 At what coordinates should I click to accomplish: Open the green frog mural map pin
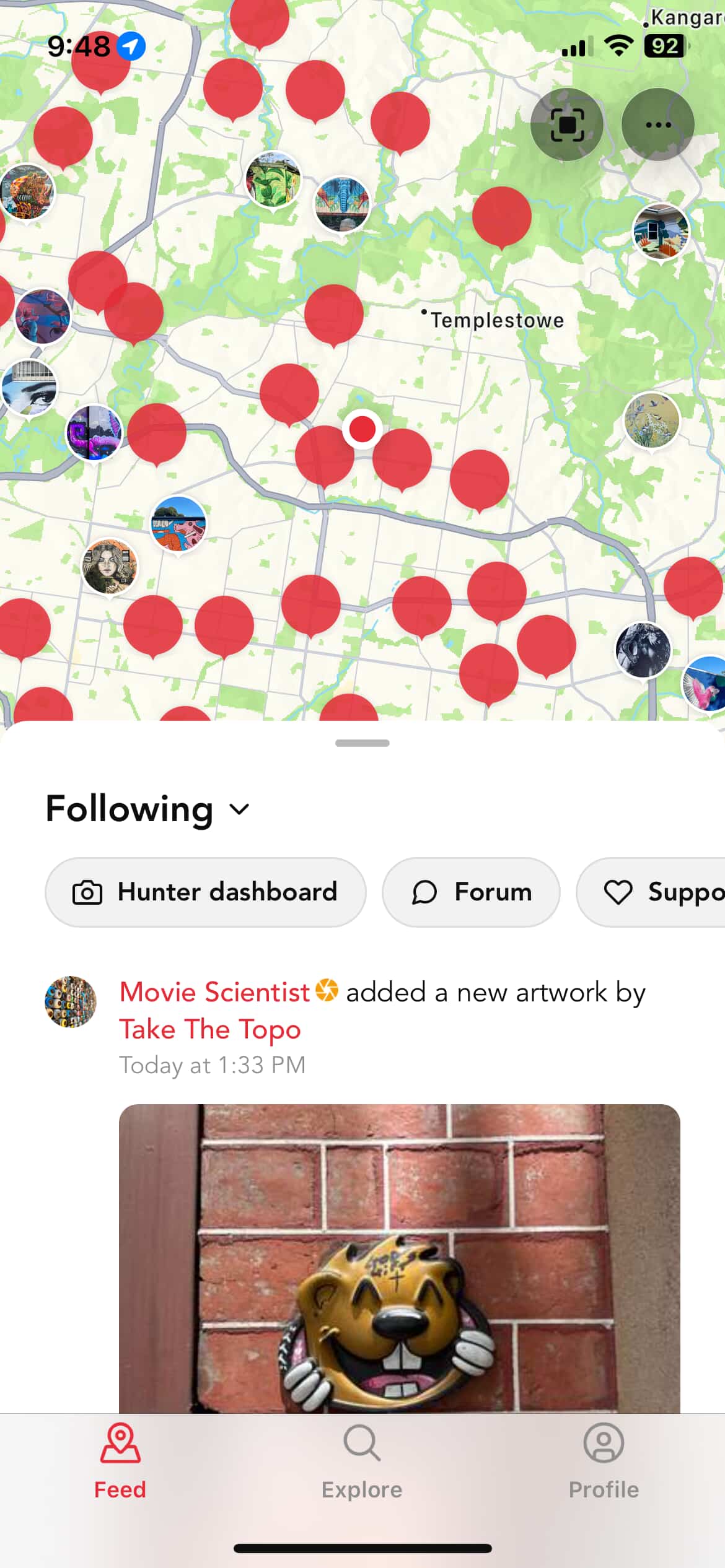(273, 180)
